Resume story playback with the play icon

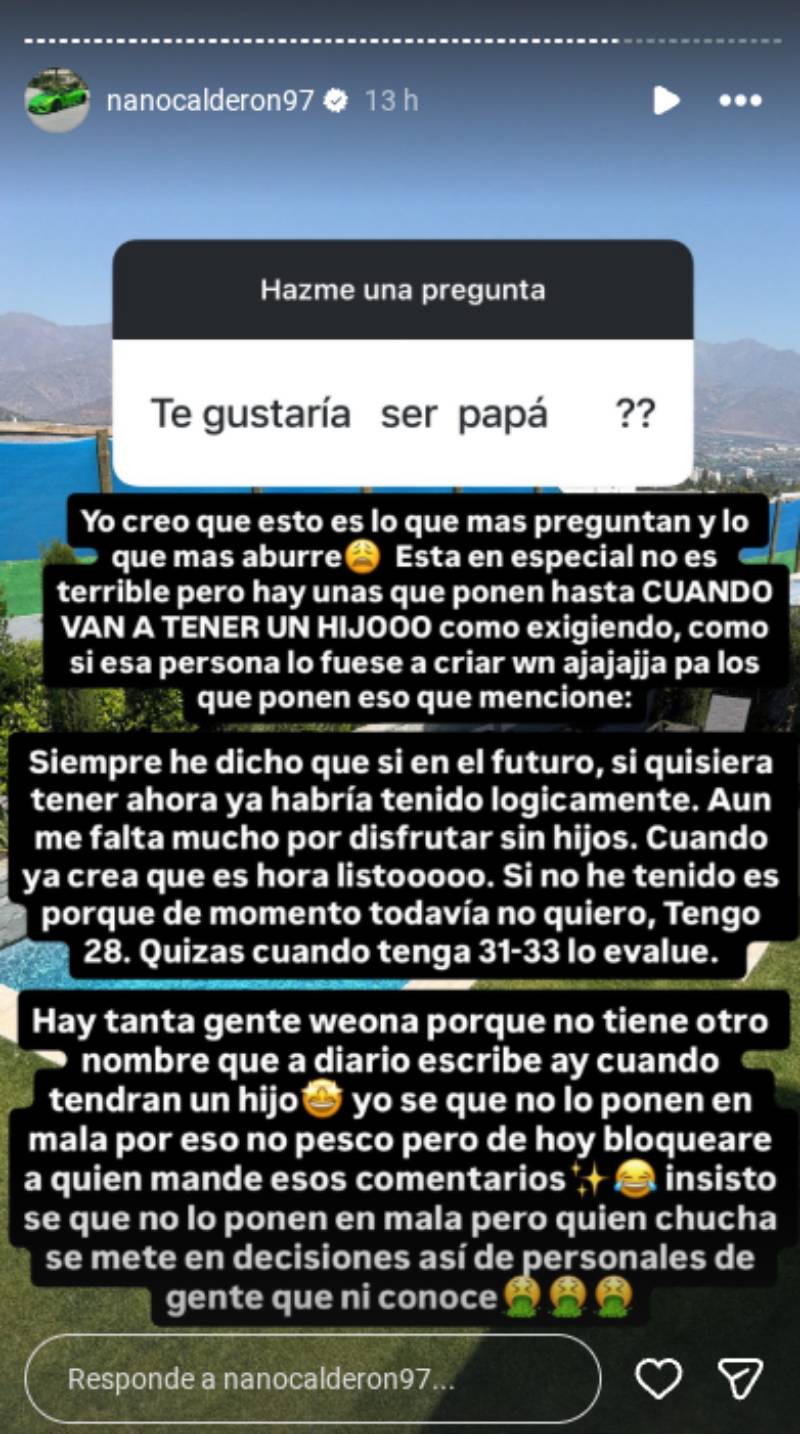(666, 100)
